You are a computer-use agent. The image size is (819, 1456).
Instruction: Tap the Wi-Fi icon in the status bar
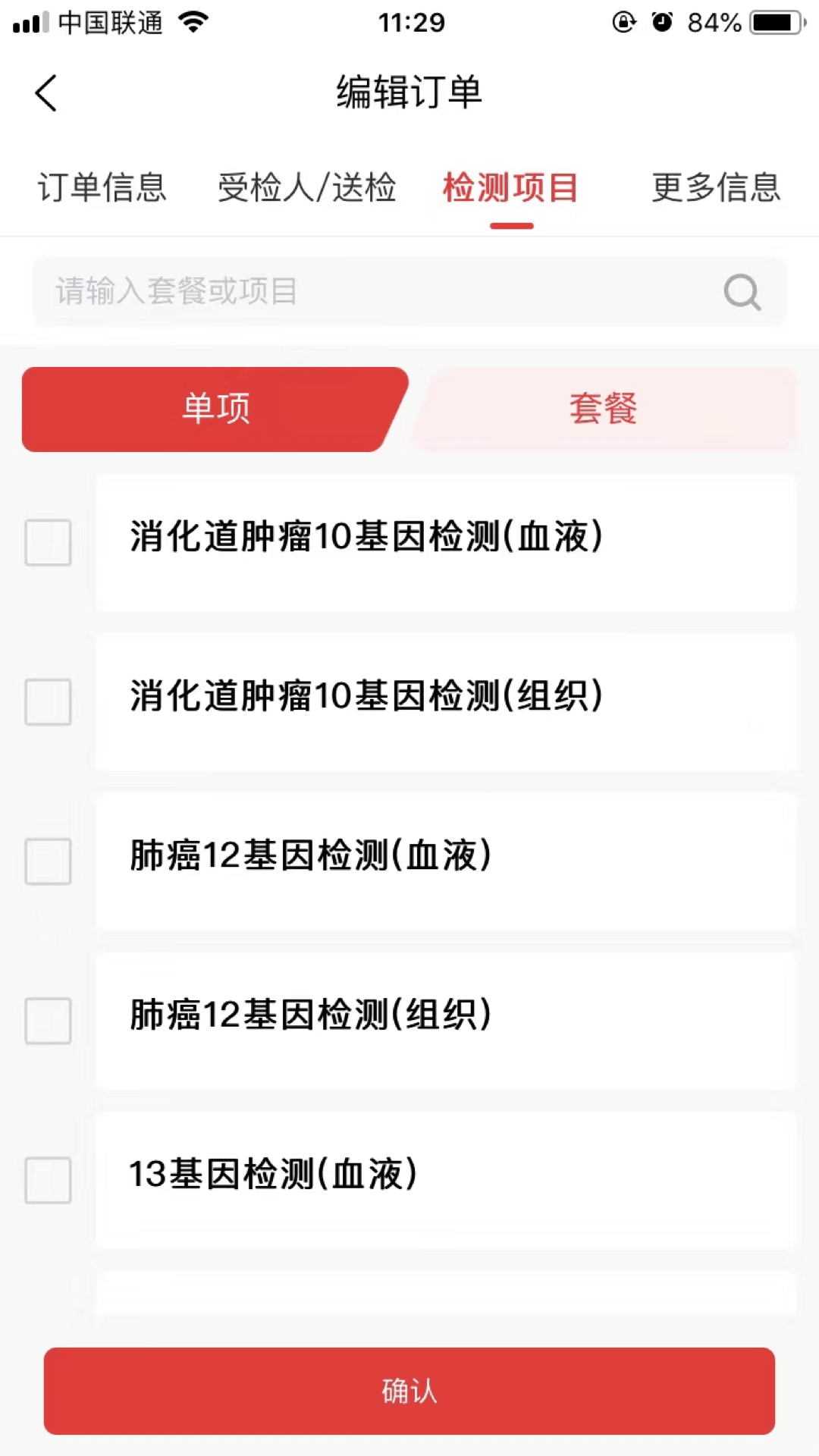tap(192, 21)
